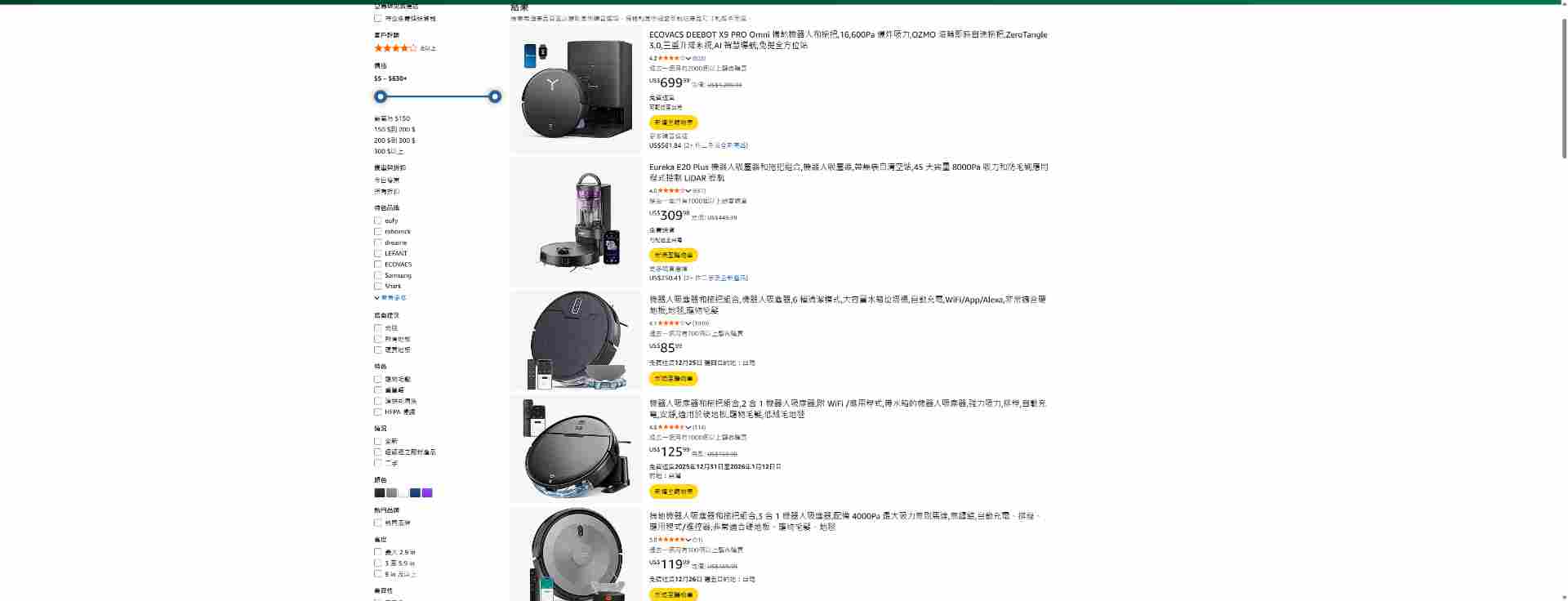Enable the Samsung brand checkbox
Image resolution: width=1568 pixels, height=601 pixels.
coord(378,275)
